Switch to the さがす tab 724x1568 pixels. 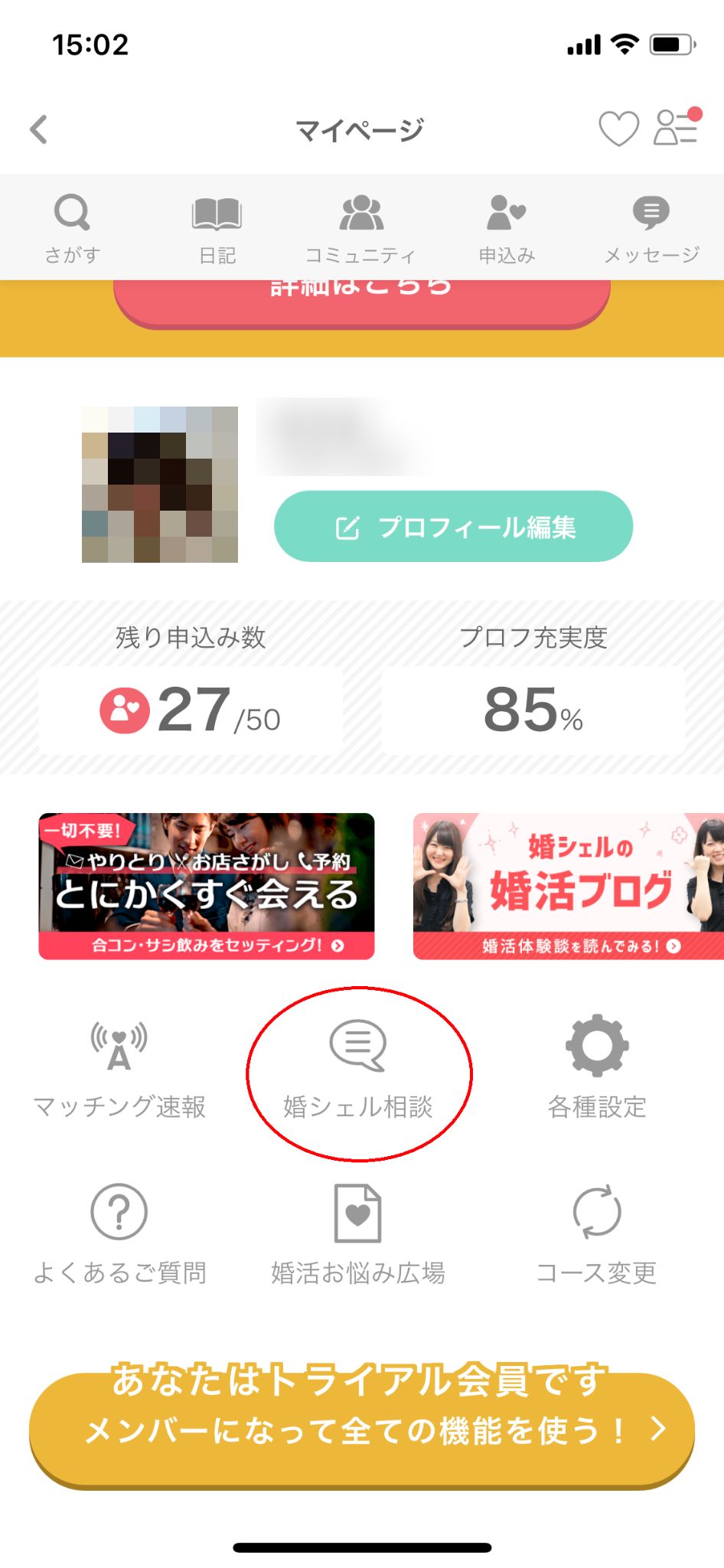click(x=72, y=227)
